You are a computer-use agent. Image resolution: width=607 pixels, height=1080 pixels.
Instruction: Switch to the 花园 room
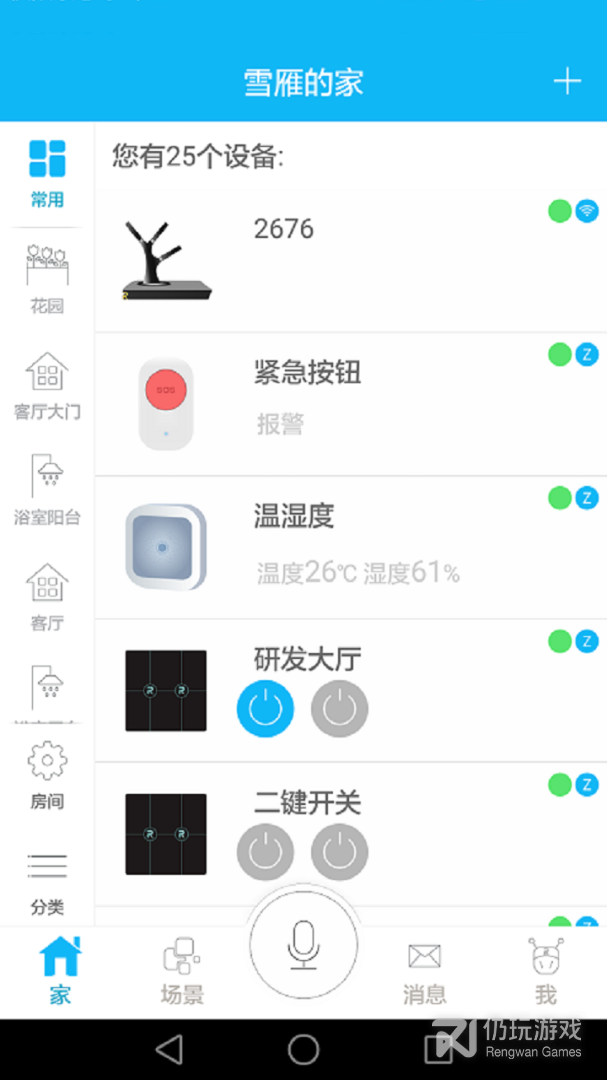(x=47, y=279)
